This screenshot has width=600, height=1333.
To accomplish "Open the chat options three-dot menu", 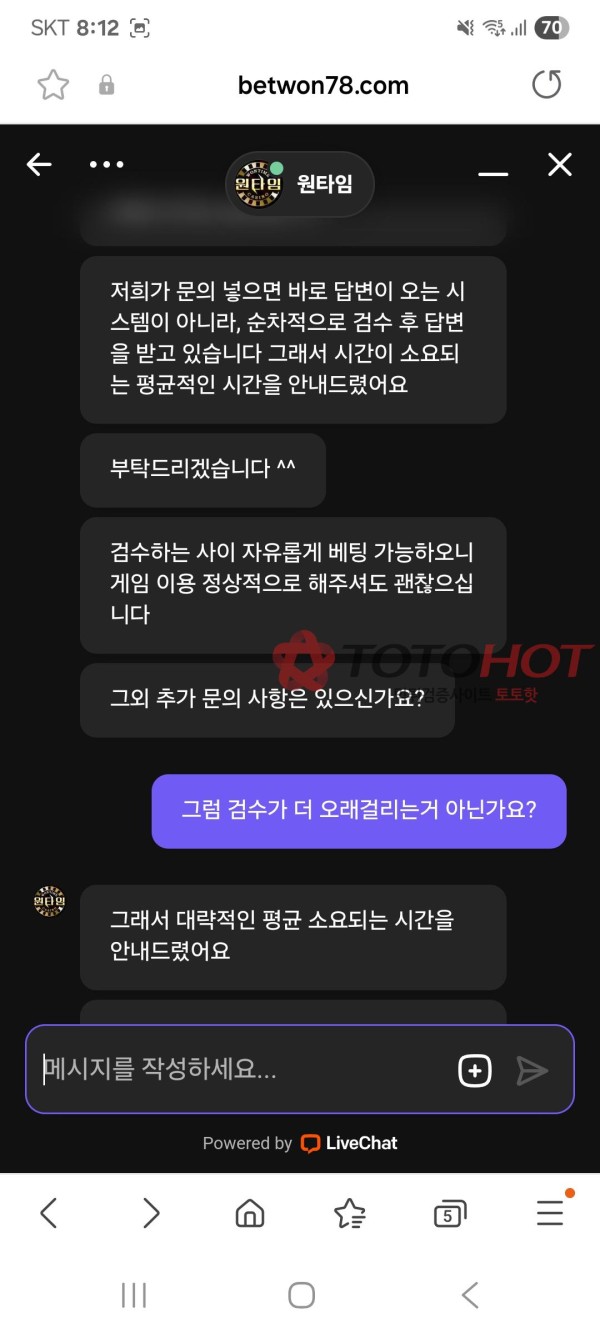I will (x=106, y=165).
